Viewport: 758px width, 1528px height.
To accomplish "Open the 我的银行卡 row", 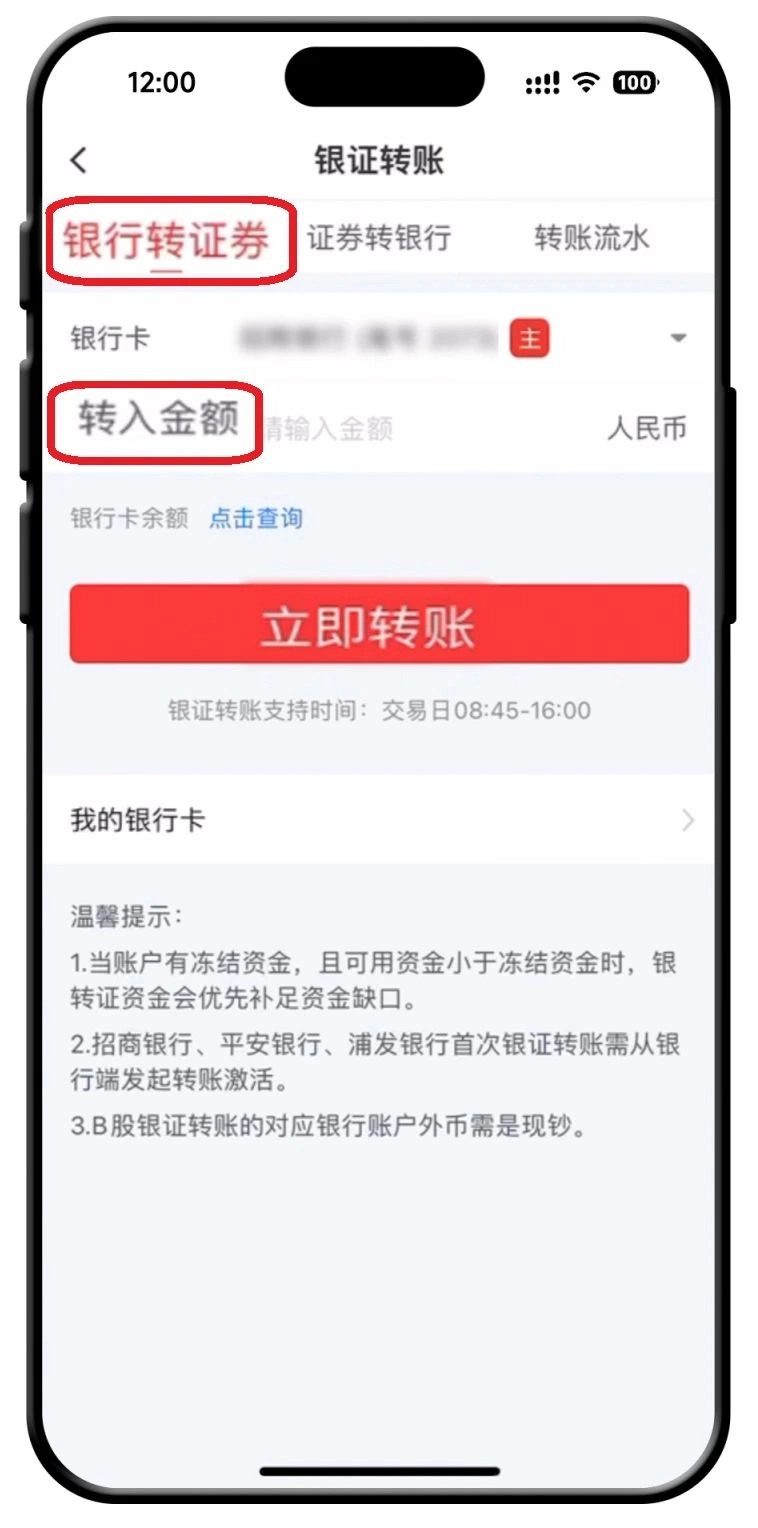I will [x=379, y=821].
